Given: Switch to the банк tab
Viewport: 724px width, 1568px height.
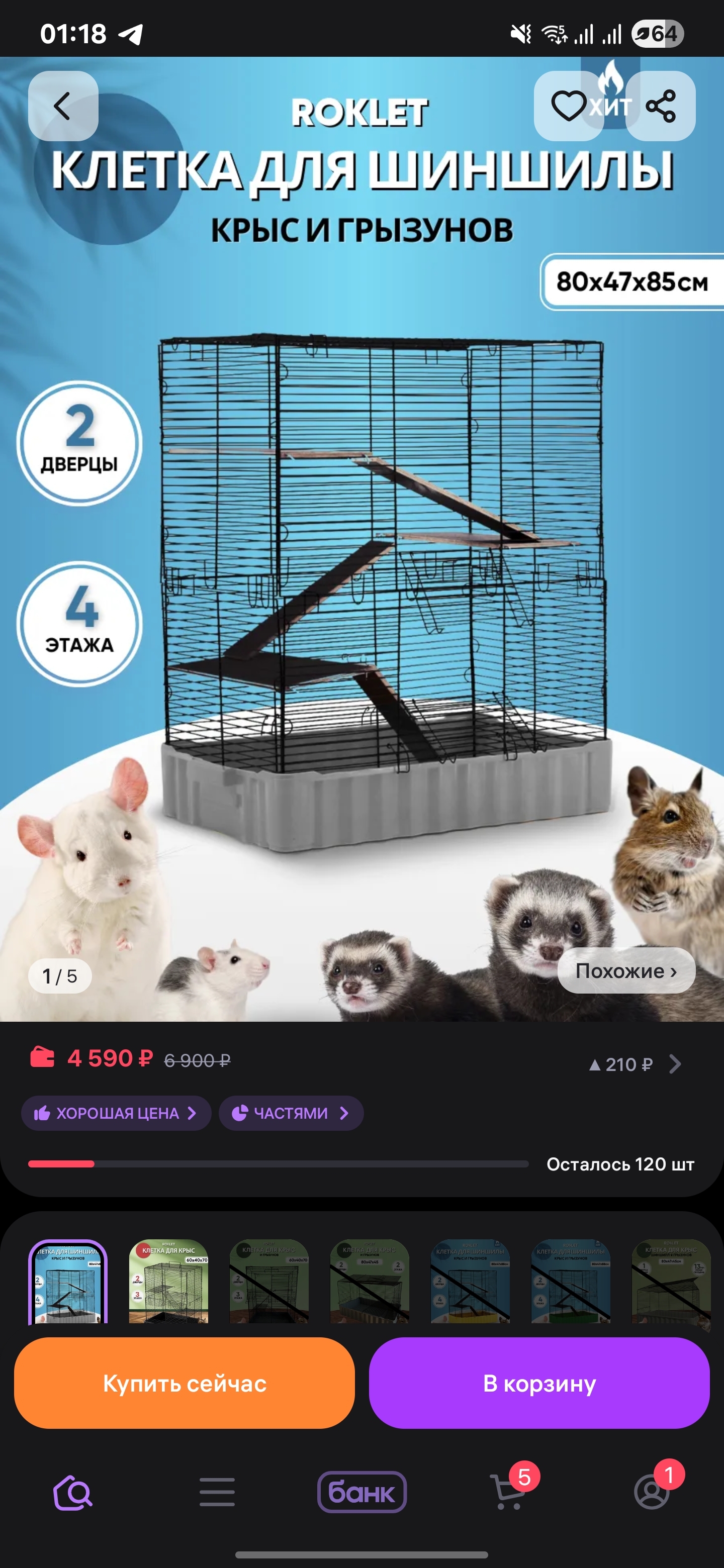Looking at the screenshot, I should point(361,1493).
